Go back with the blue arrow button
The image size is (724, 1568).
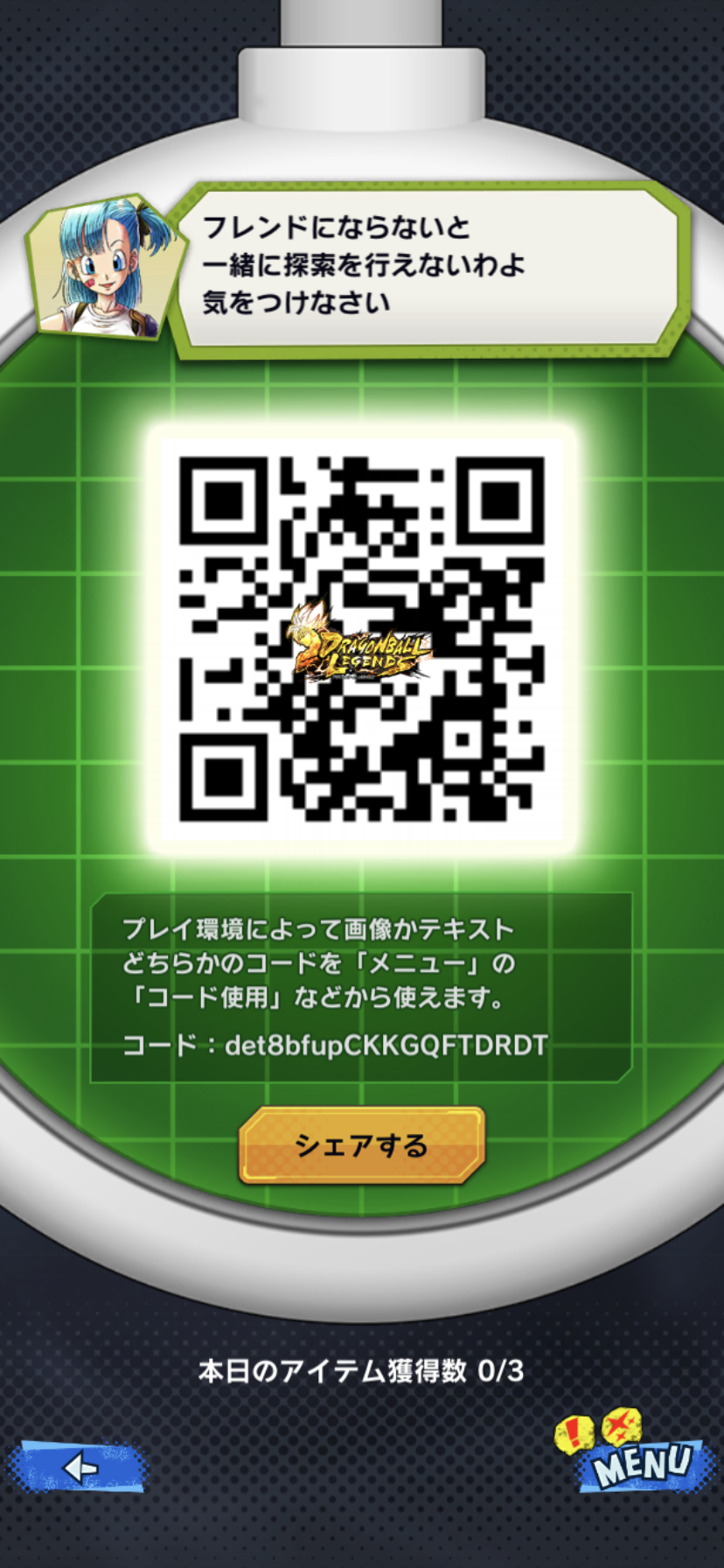click(x=76, y=1467)
